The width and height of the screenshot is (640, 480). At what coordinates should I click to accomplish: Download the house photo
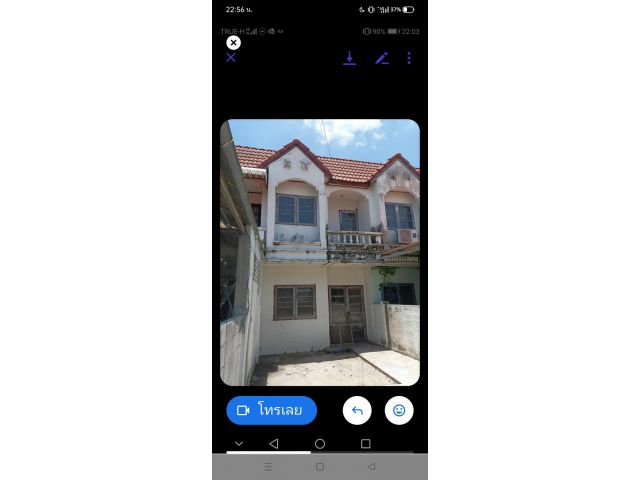[x=349, y=58]
